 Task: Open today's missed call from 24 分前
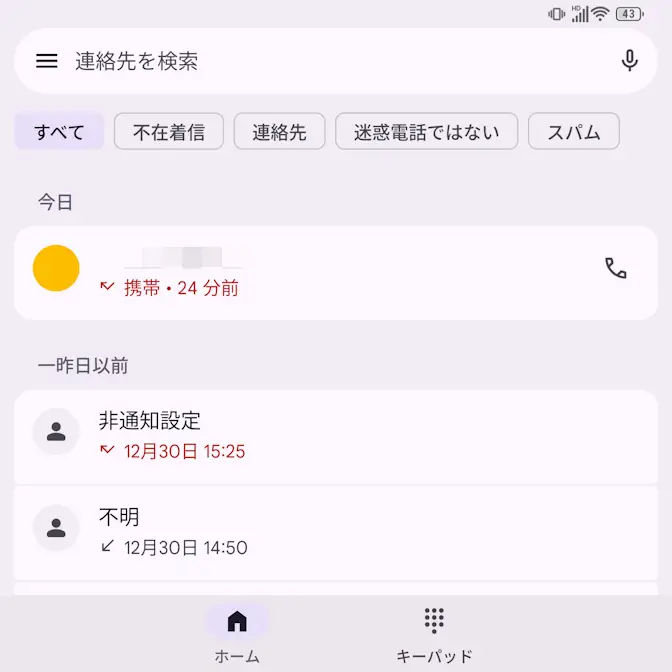300,272
